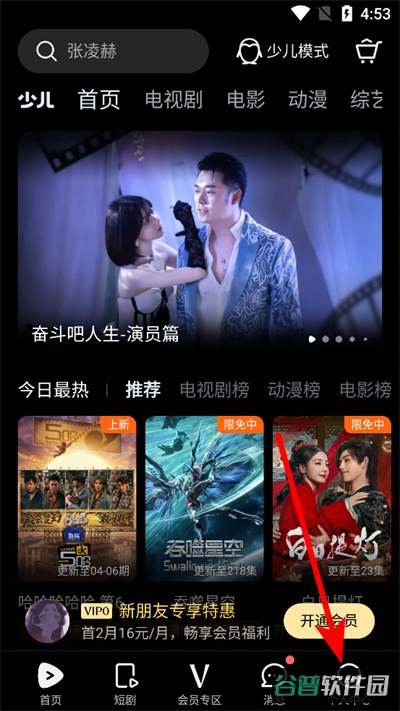Switch to the 电视剧 tab
The height and width of the screenshot is (711, 400).
pyautogui.click(x=174, y=100)
